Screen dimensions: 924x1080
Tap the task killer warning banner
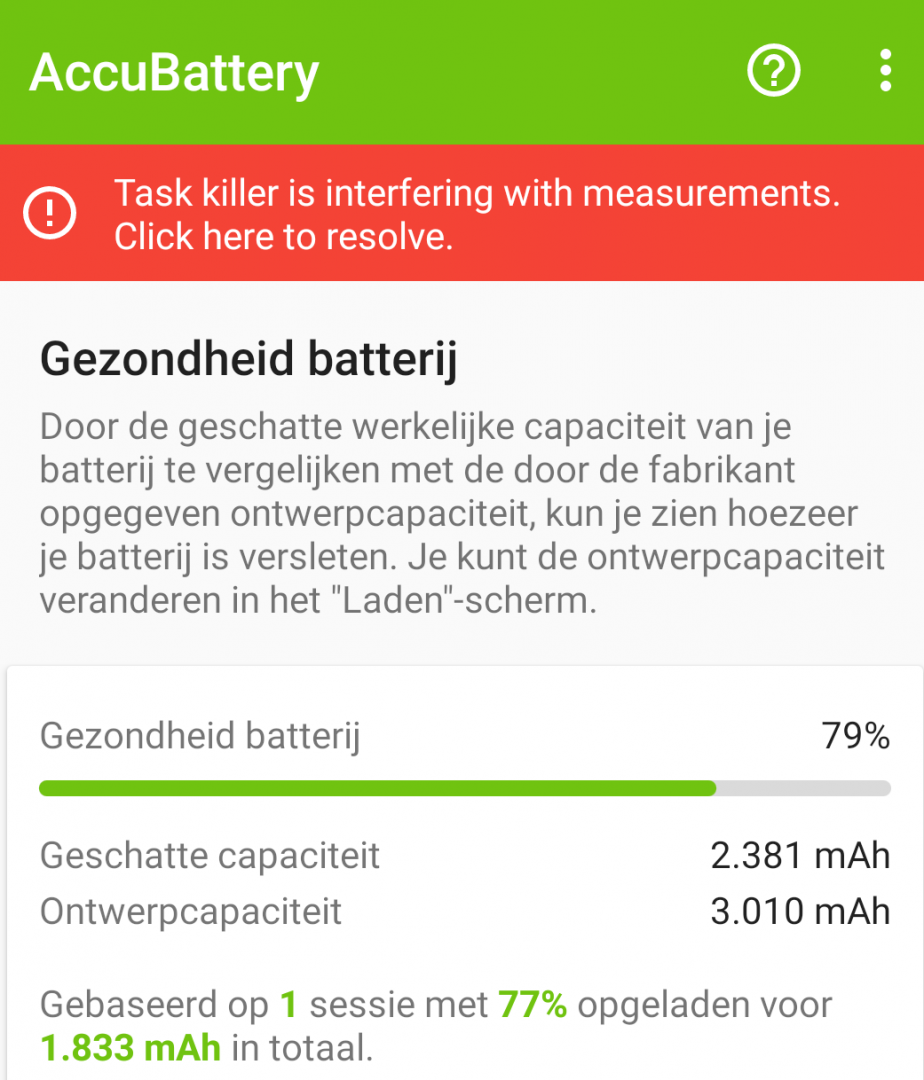[462, 213]
